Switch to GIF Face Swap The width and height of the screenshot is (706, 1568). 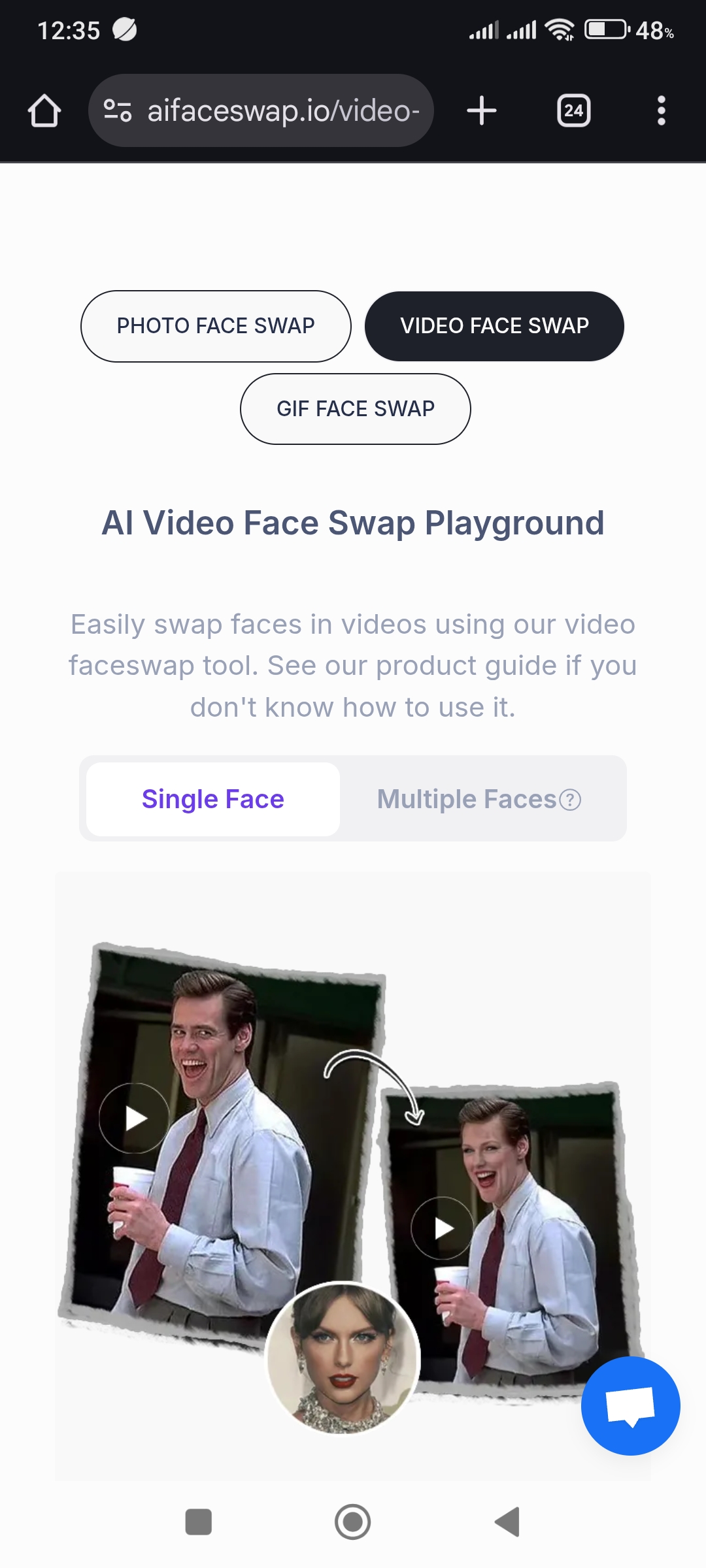[x=355, y=408]
